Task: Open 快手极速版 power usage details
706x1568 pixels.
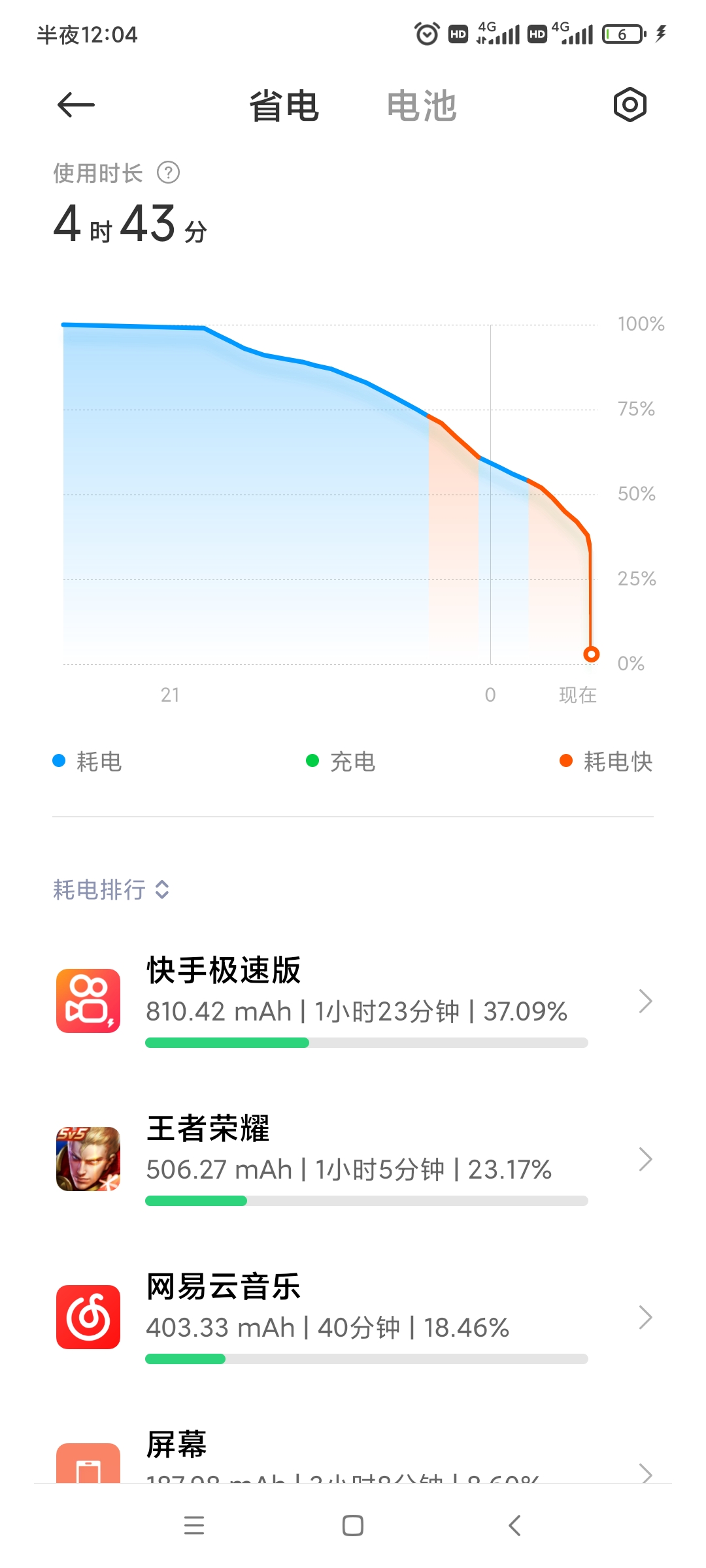Action: point(353,1001)
